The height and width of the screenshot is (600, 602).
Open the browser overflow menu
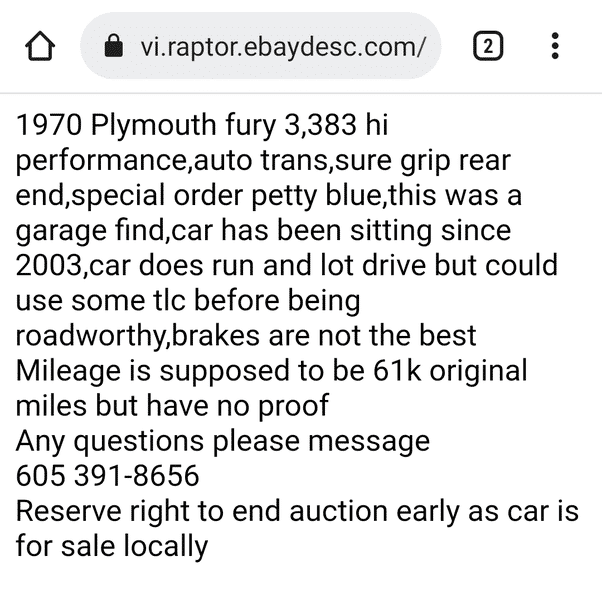(x=555, y=46)
